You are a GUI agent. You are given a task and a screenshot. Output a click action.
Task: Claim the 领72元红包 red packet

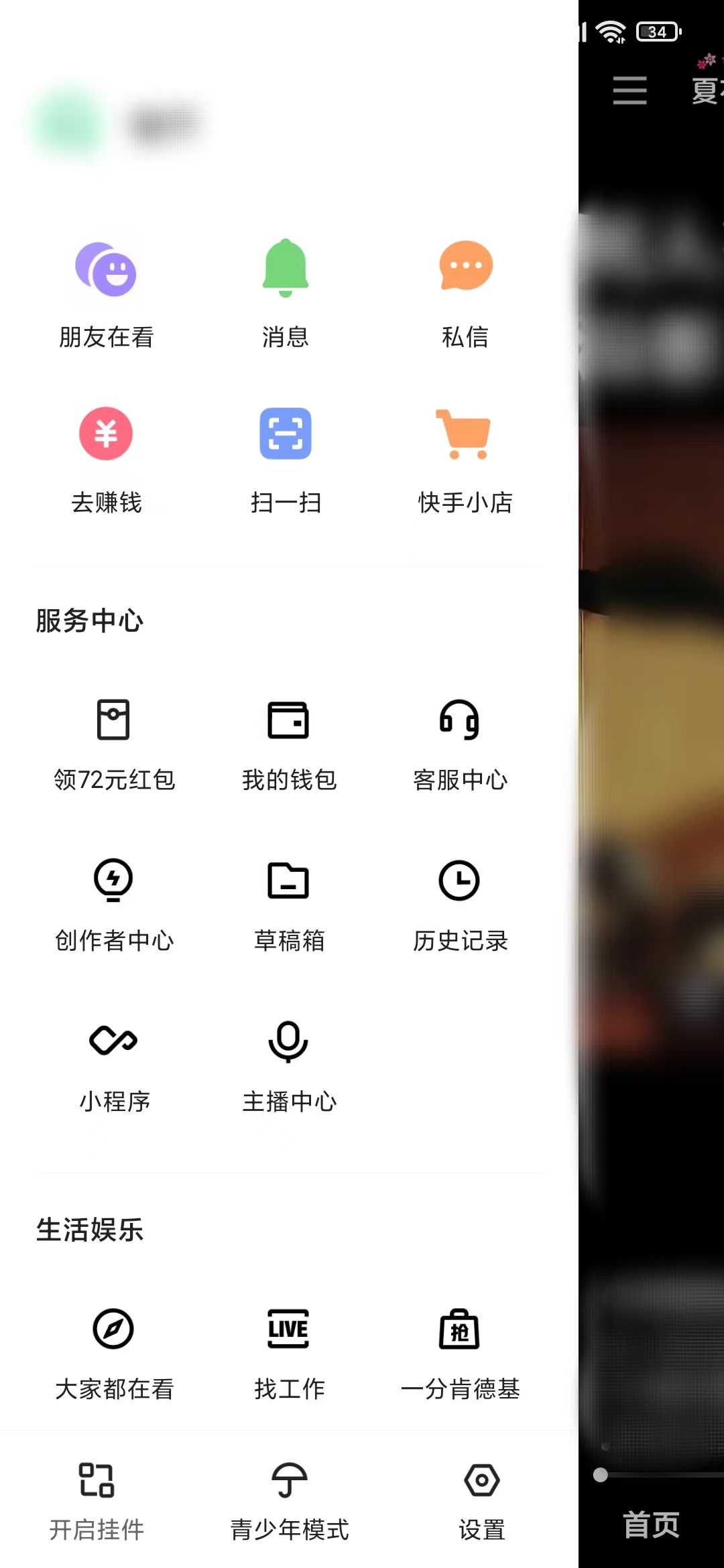pos(115,744)
